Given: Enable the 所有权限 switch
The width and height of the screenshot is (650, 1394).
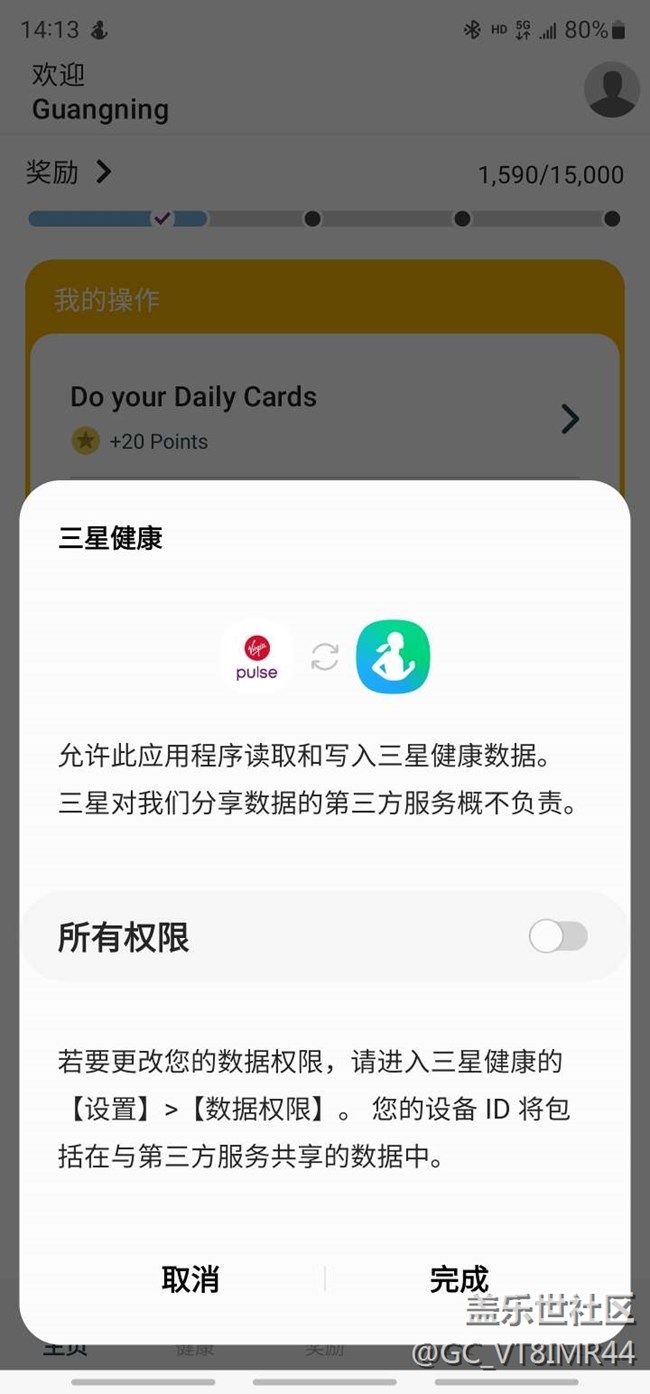Looking at the screenshot, I should pyautogui.click(x=558, y=937).
